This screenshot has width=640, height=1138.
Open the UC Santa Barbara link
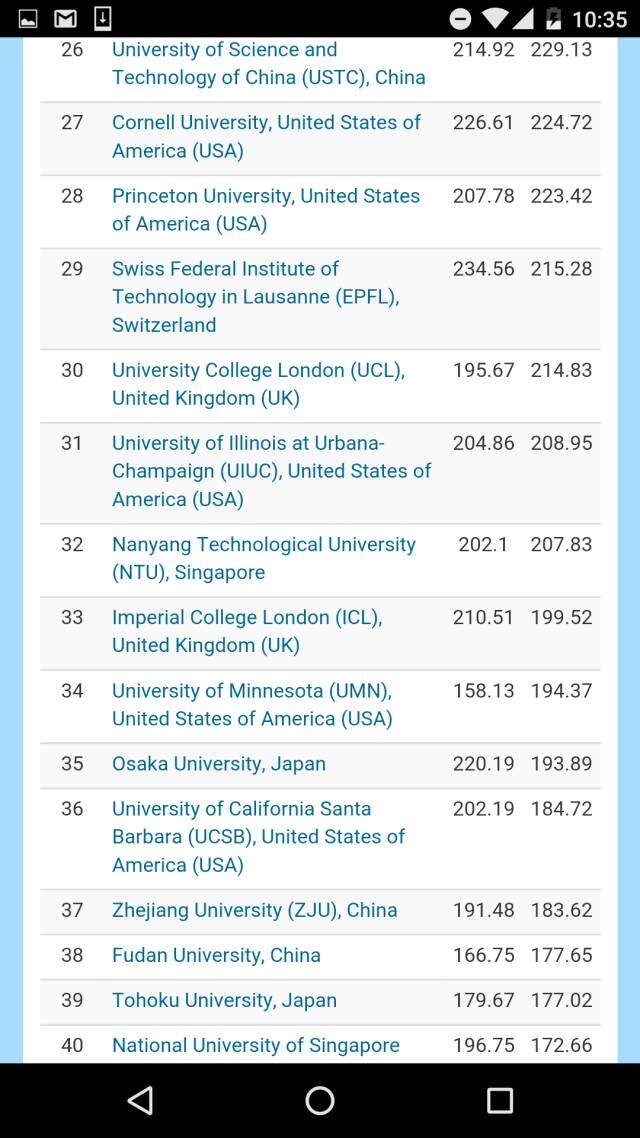tap(258, 836)
